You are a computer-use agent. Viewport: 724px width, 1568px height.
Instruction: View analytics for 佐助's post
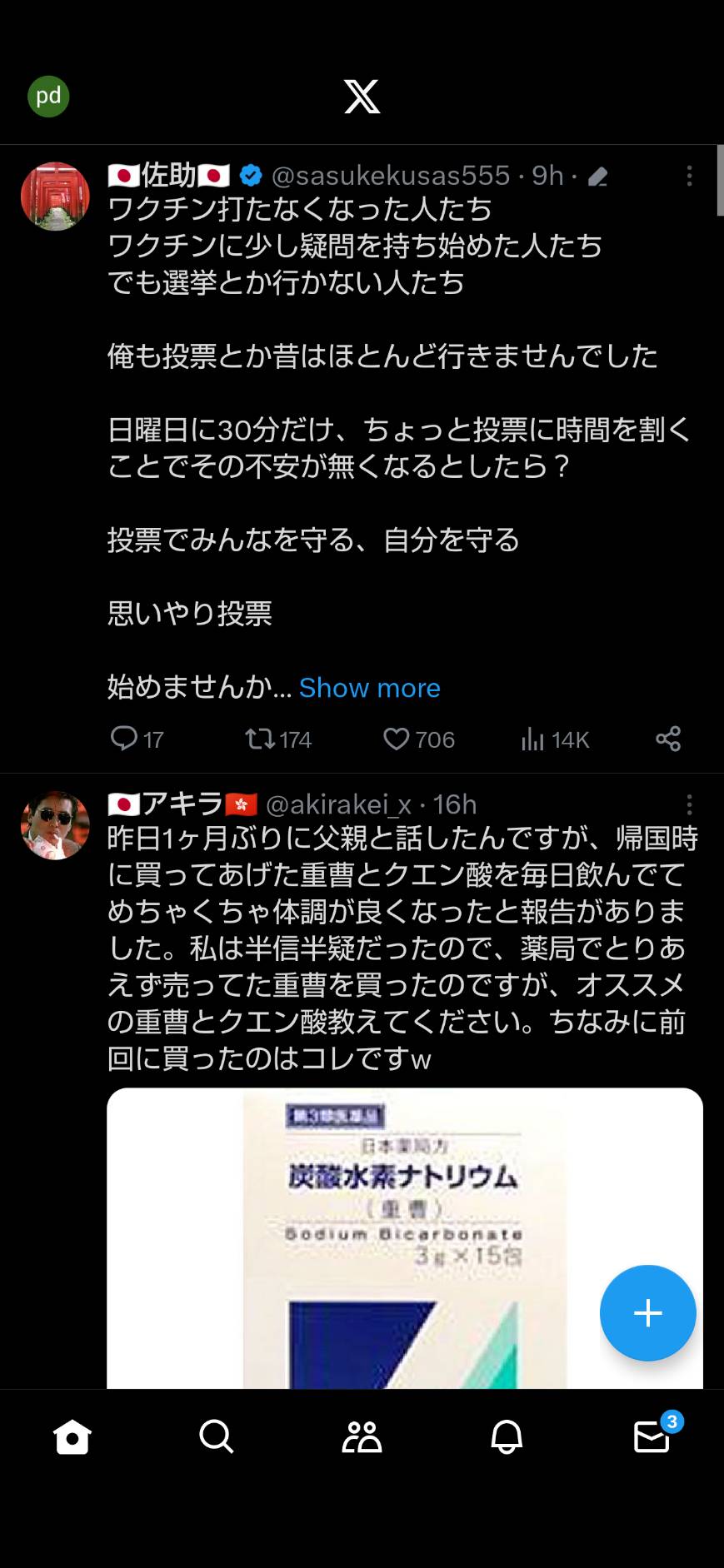click(x=555, y=739)
